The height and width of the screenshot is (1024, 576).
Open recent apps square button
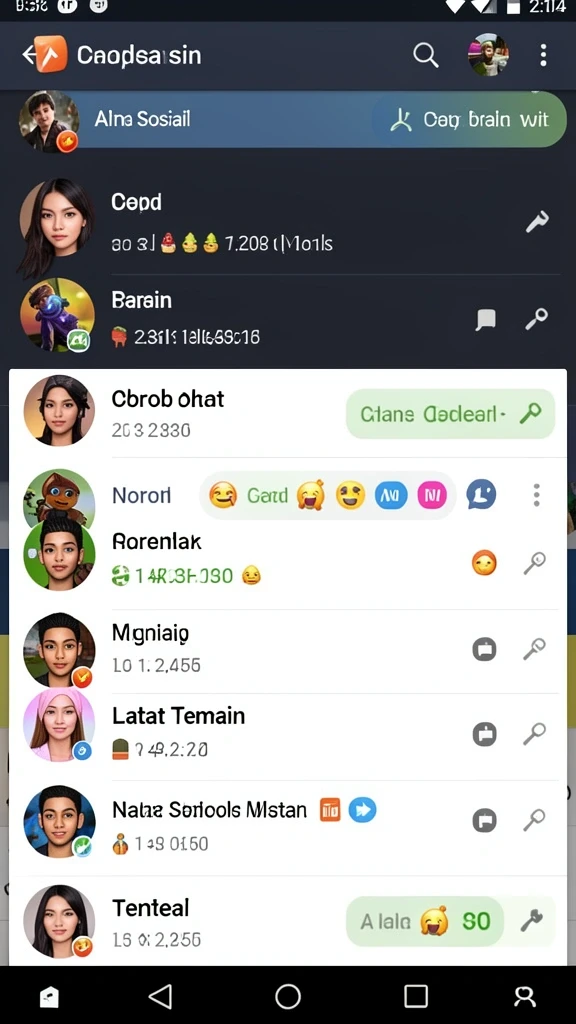pos(416,997)
